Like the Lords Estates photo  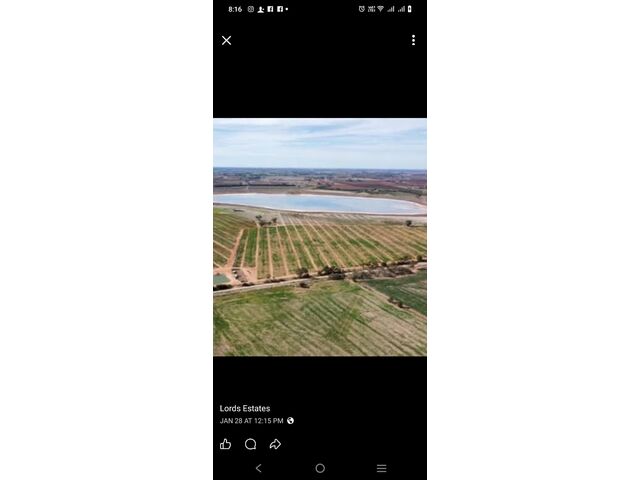click(225, 444)
